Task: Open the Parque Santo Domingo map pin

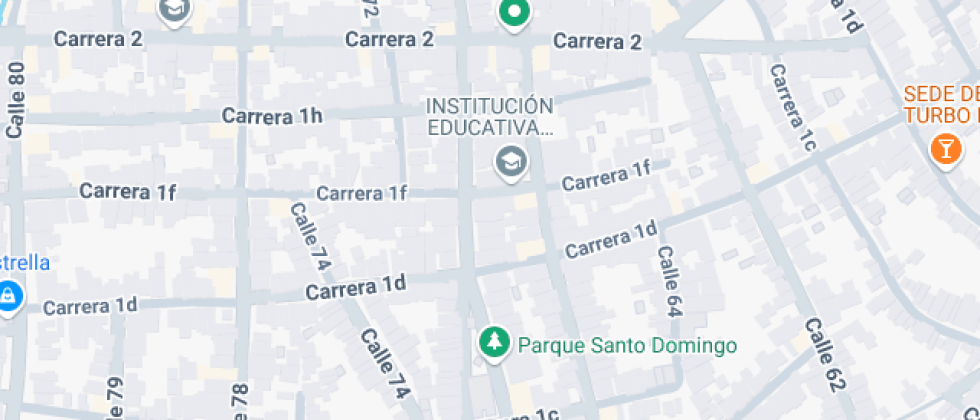Action: click(x=495, y=344)
